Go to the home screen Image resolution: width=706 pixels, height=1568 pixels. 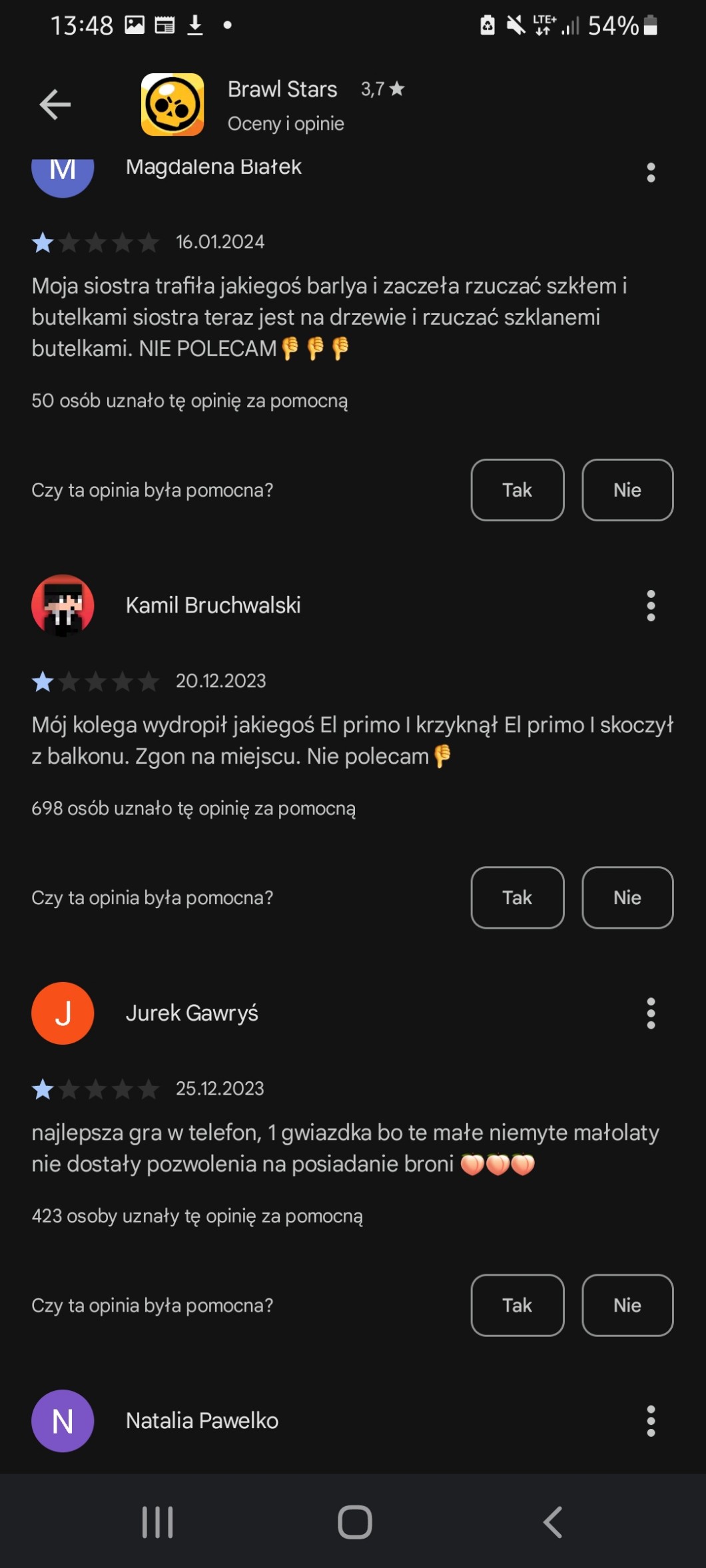click(354, 1521)
